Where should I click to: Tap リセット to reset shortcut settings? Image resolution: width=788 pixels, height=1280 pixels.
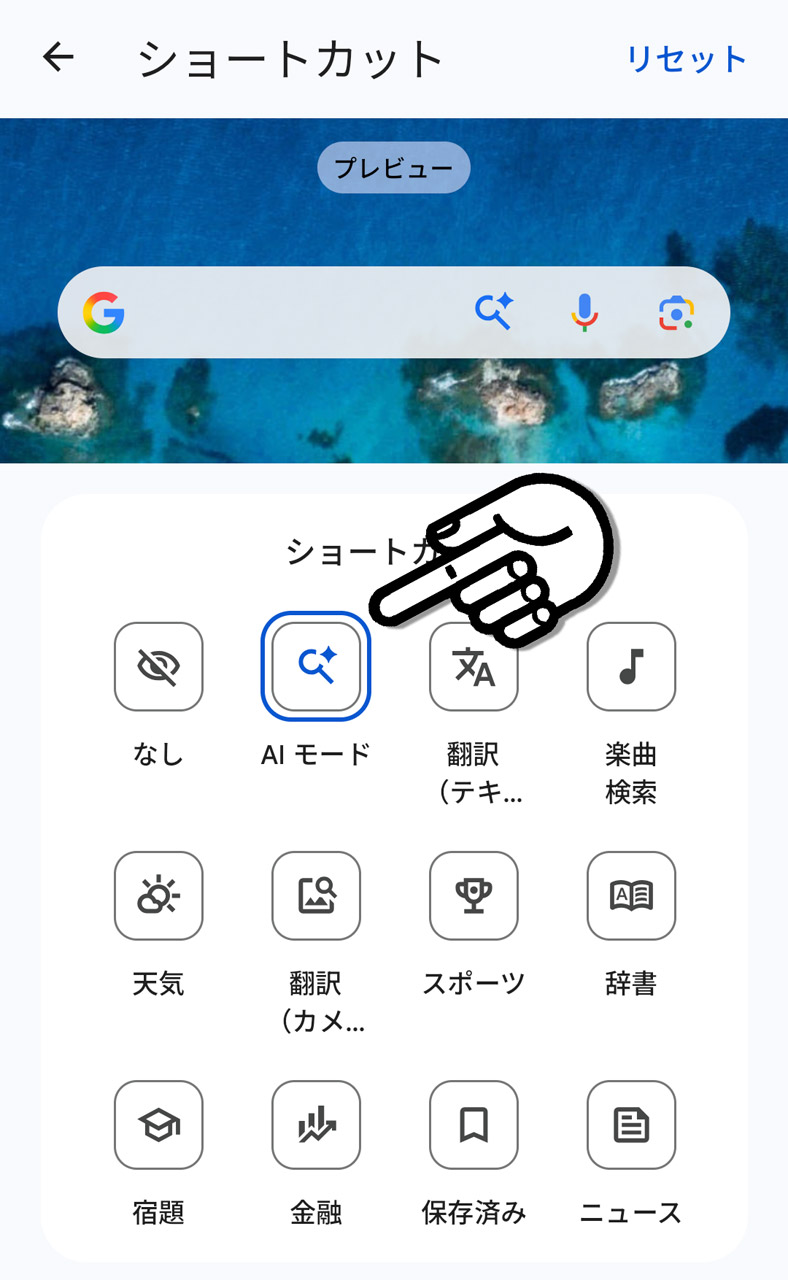click(683, 58)
